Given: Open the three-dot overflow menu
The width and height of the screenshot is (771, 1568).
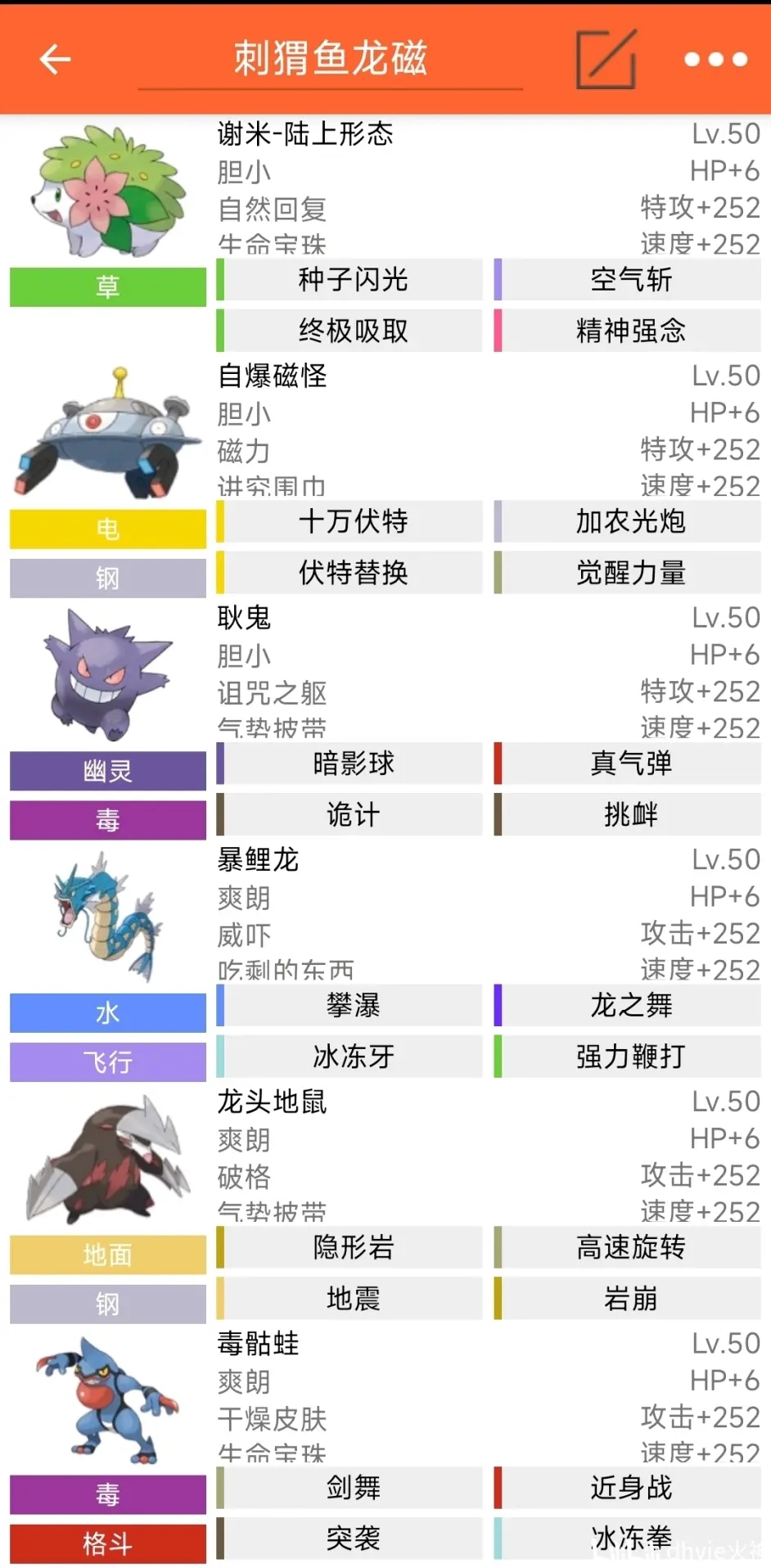Looking at the screenshot, I should (715, 59).
